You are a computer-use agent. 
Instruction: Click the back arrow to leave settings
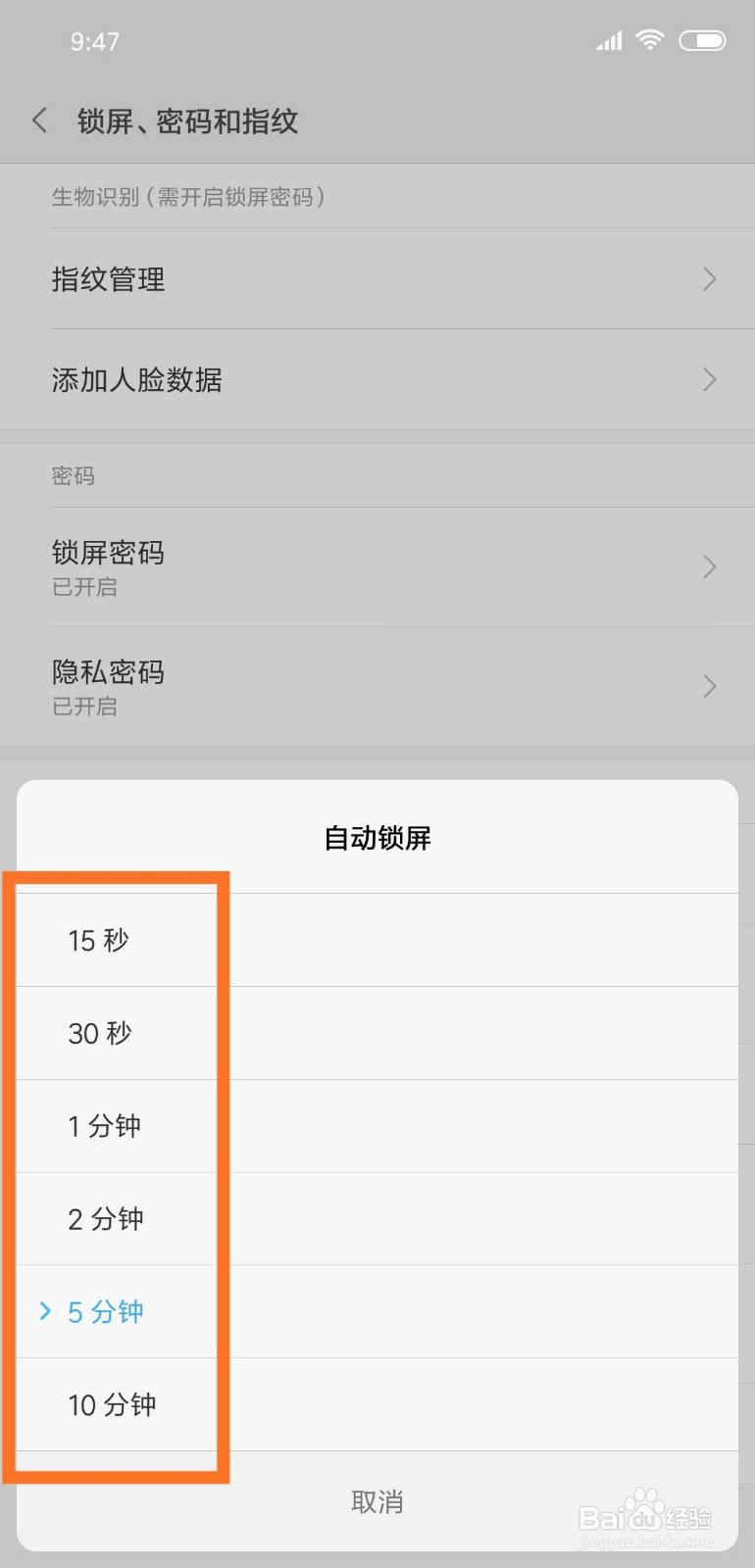[38, 120]
